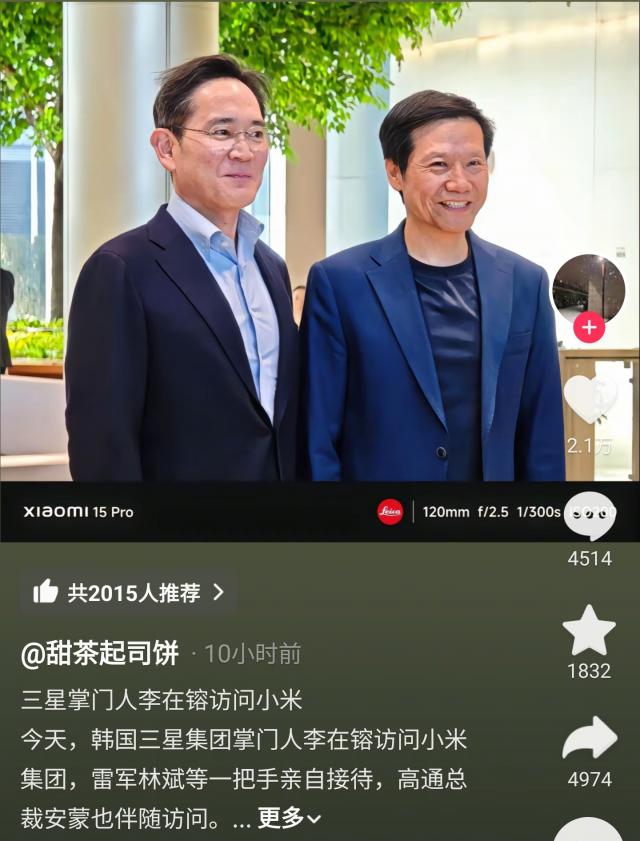The image size is (640, 841).
Task: Like this post with the heart icon
Action: coord(589,400)
